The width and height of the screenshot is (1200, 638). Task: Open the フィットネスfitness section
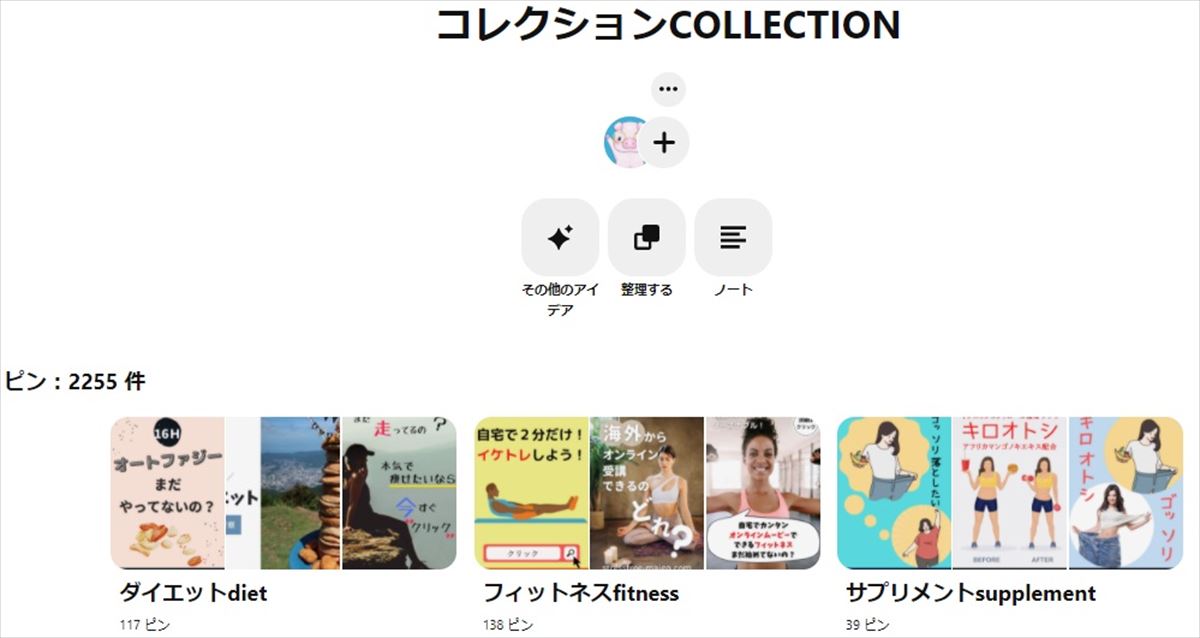(647, 493)
